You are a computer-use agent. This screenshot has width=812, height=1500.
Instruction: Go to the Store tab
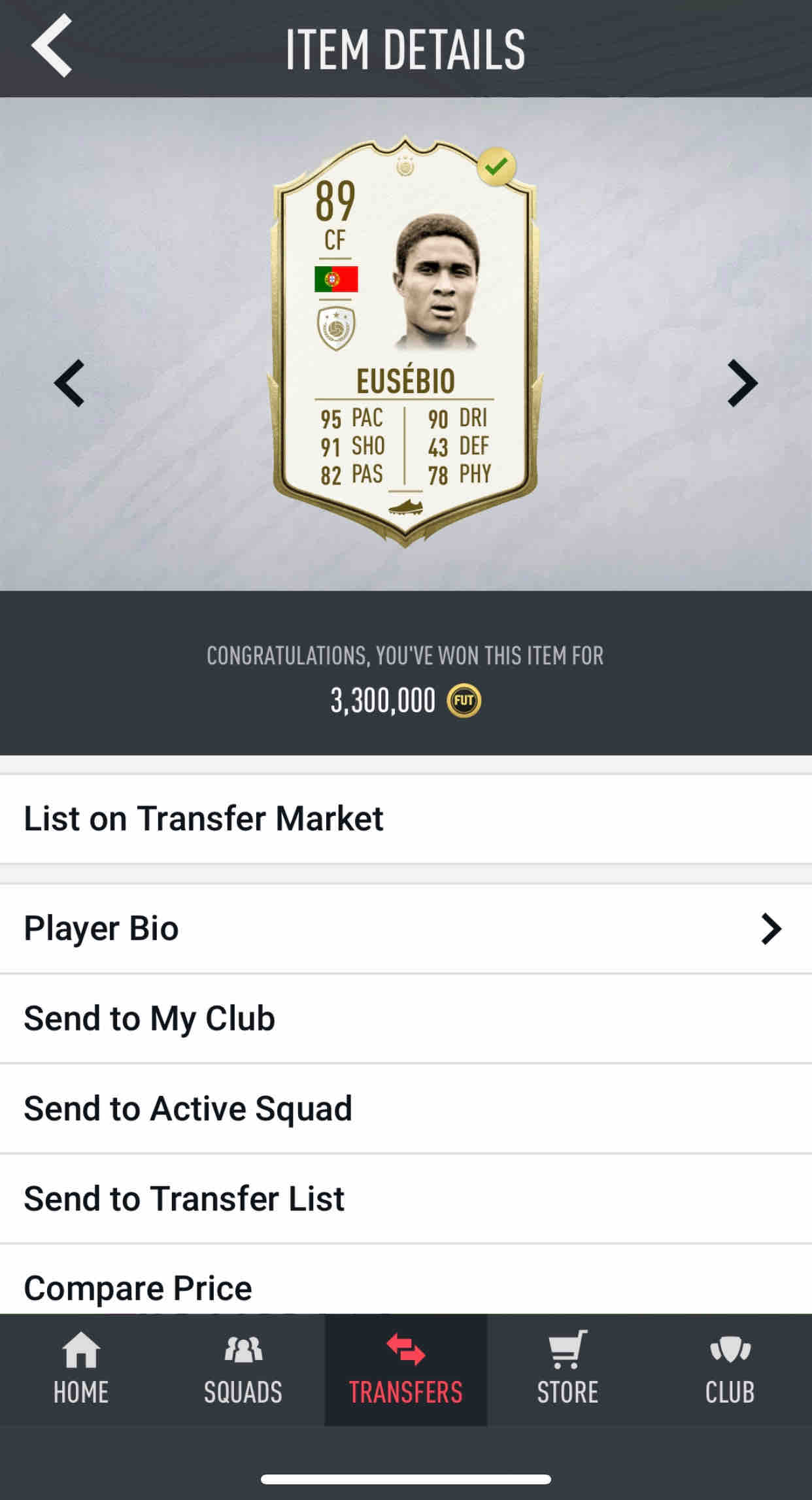tap(567, 1369)
